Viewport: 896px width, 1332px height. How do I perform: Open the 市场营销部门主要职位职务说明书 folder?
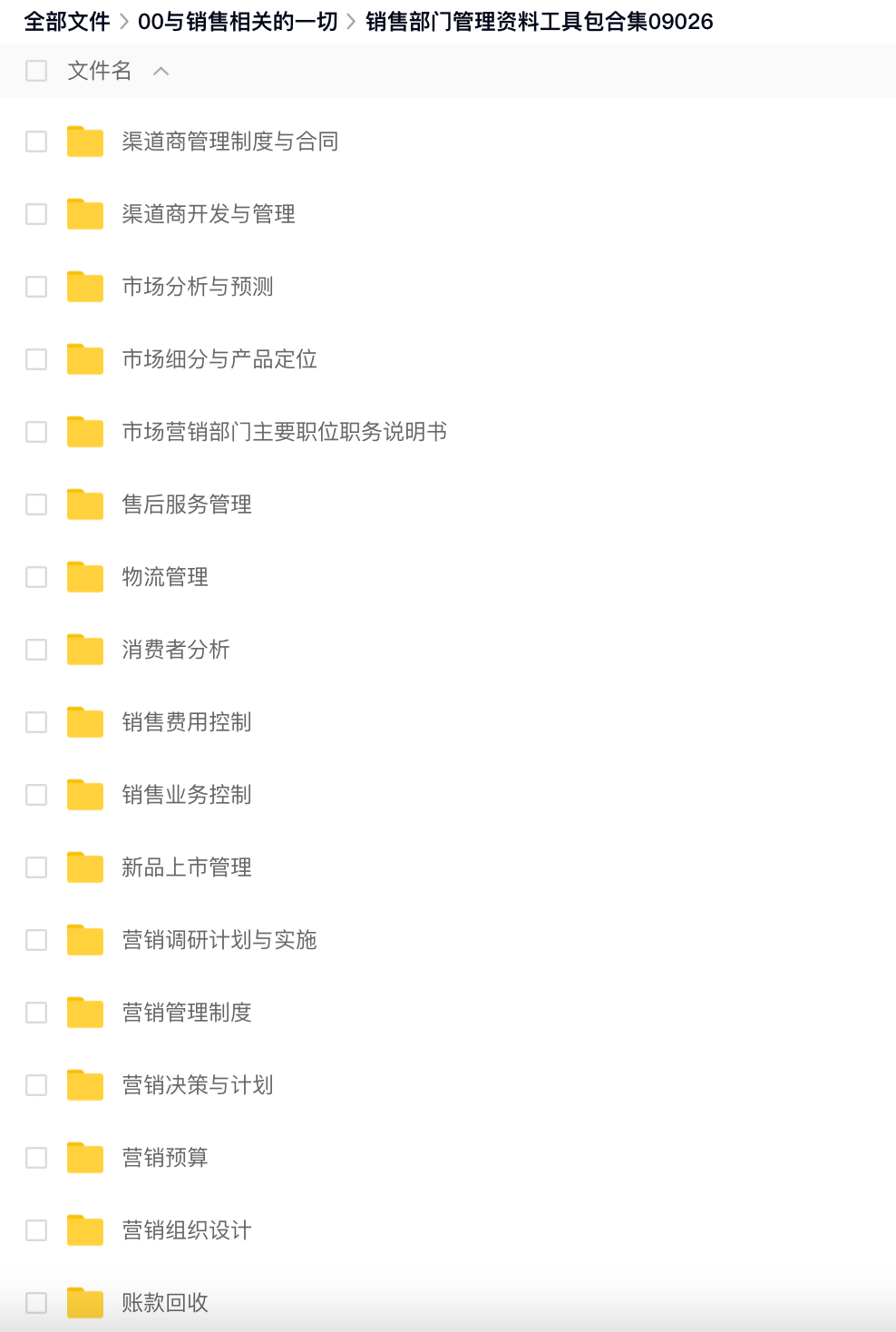coord(284,432)
